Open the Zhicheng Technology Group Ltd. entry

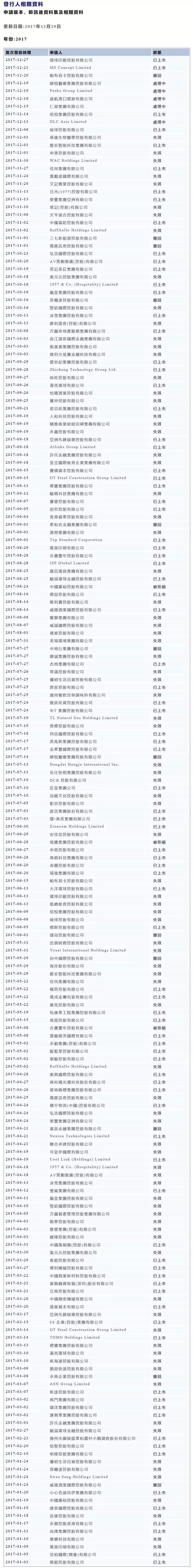(x=83, y=369)
